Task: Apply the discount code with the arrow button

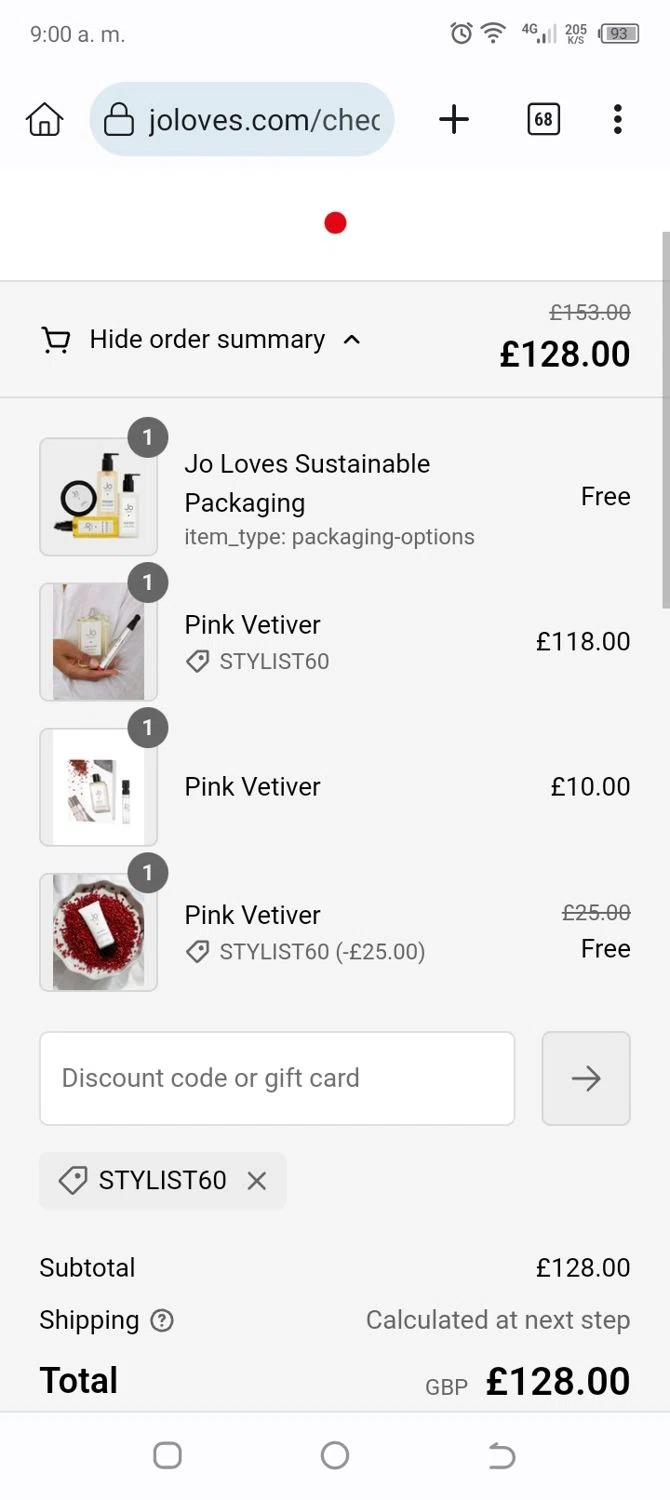Action: click(x=586, y=1078)
